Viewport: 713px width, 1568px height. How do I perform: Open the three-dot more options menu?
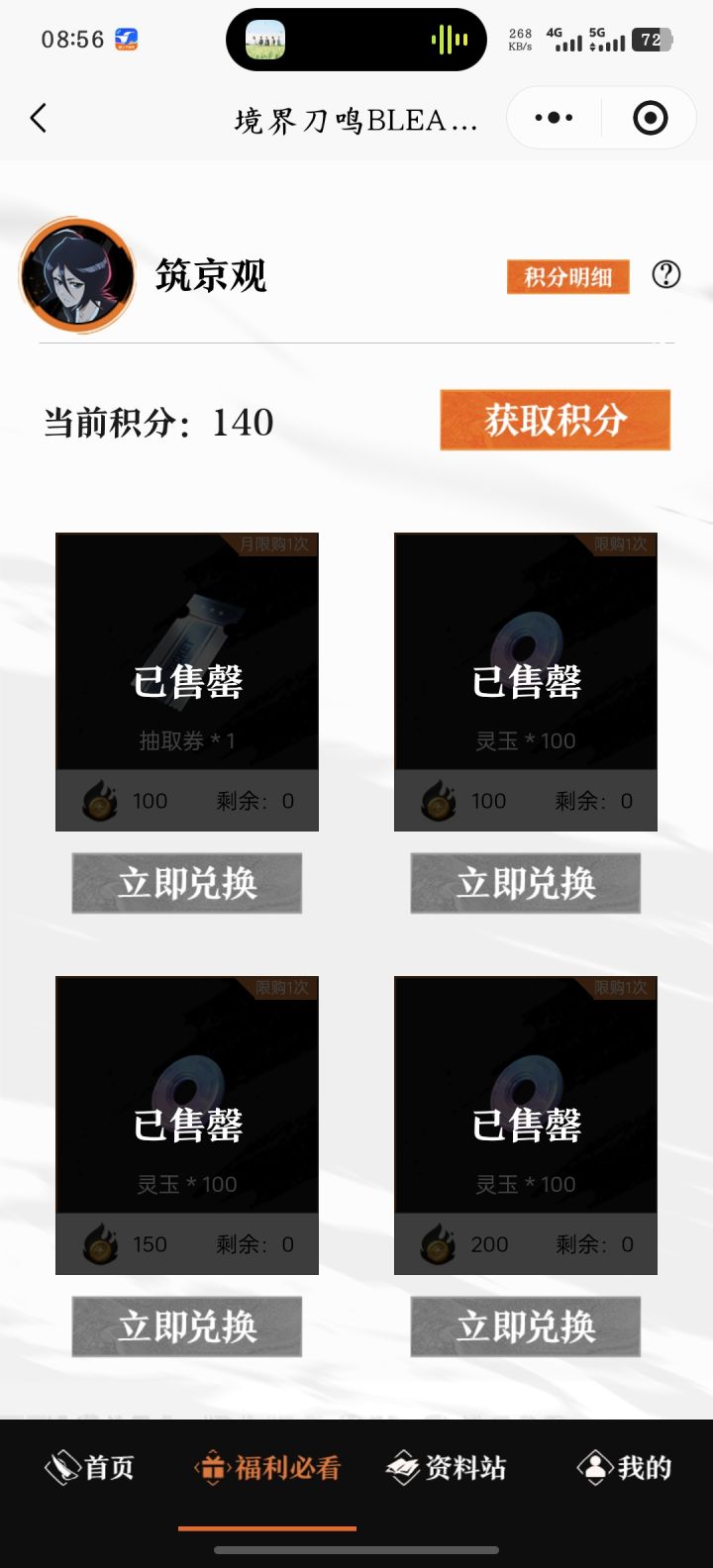point(553,117)
